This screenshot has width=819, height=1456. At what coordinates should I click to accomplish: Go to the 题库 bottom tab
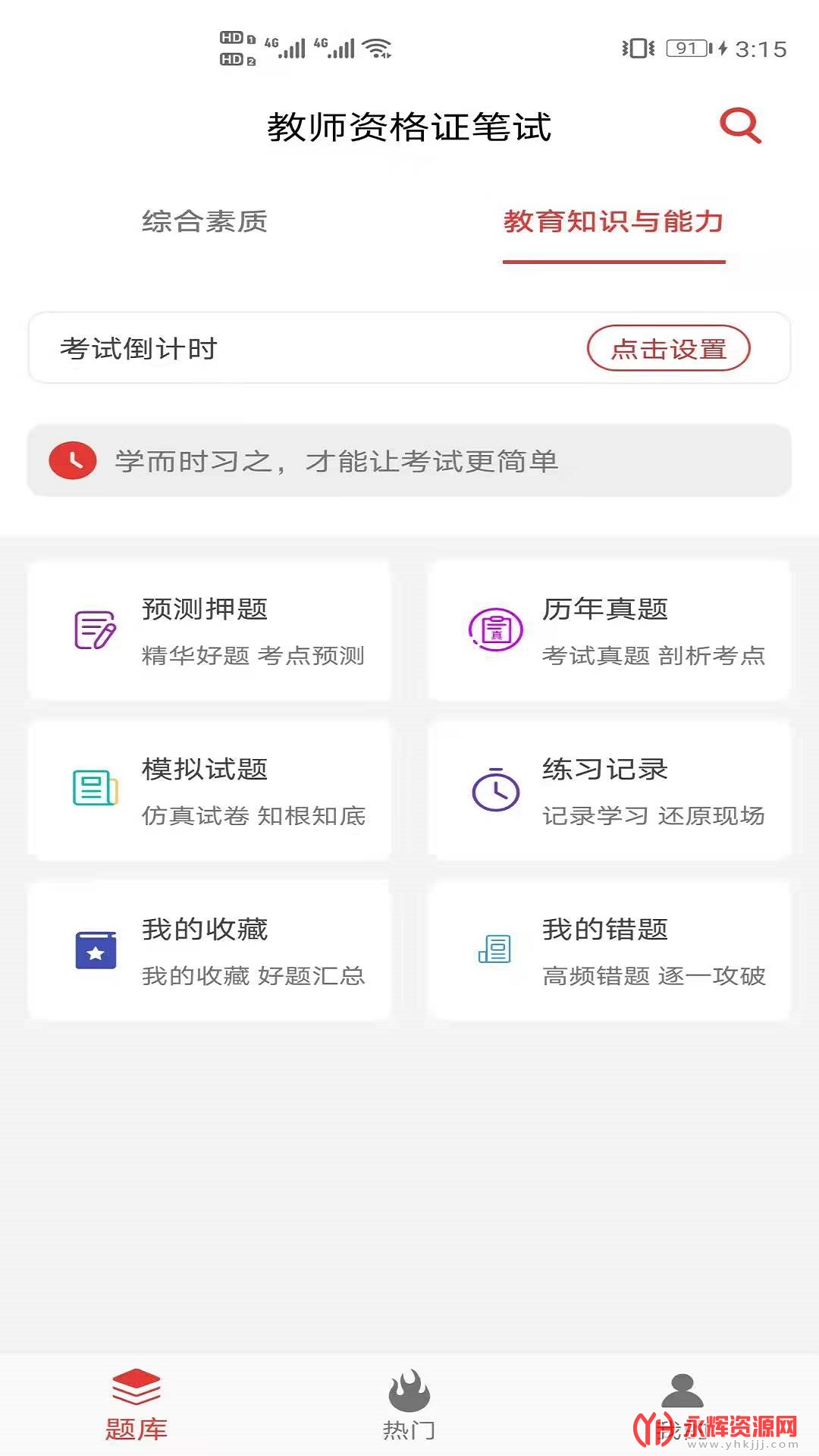136,1405
